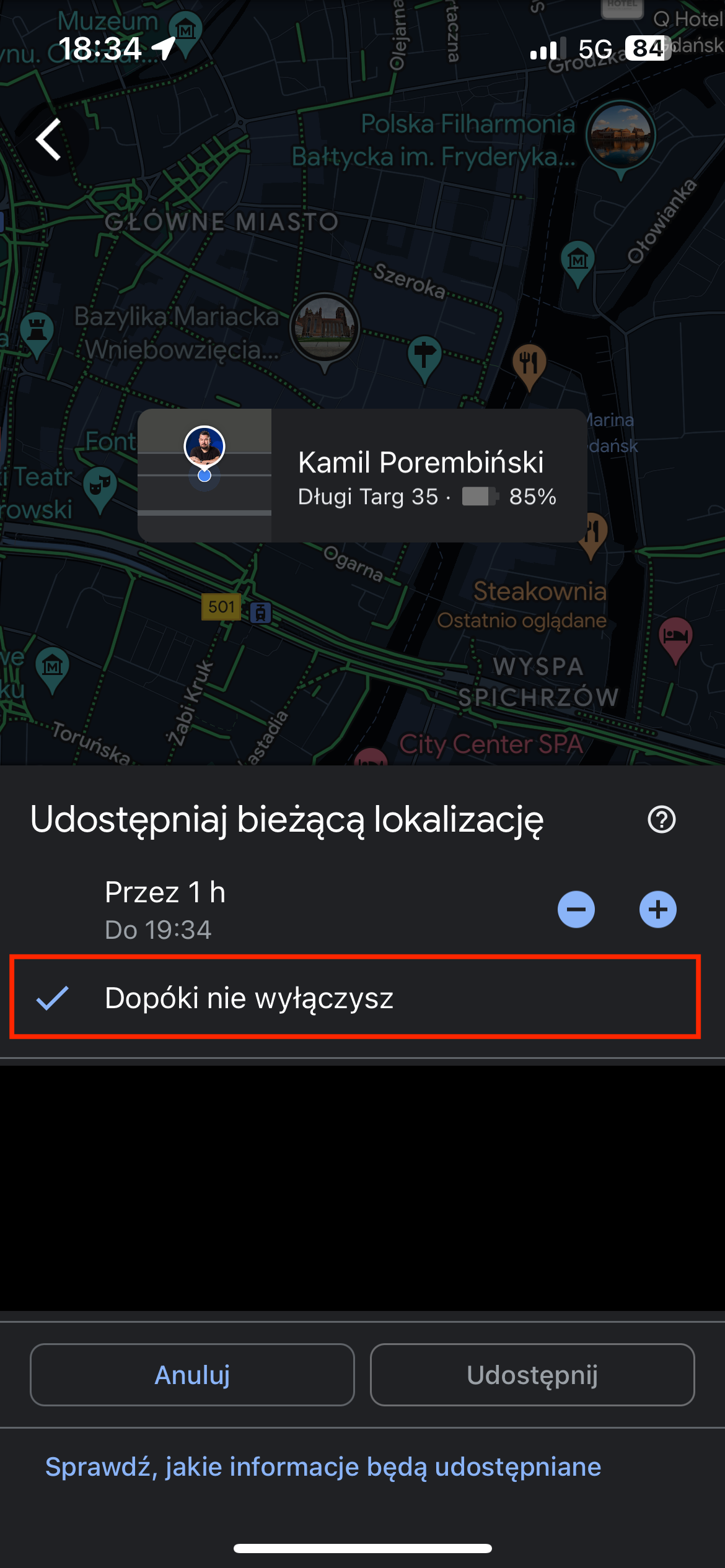Select the "Przez 1 h" sharing option
The image size is (725, 1568).
click(x=279, y=909)
